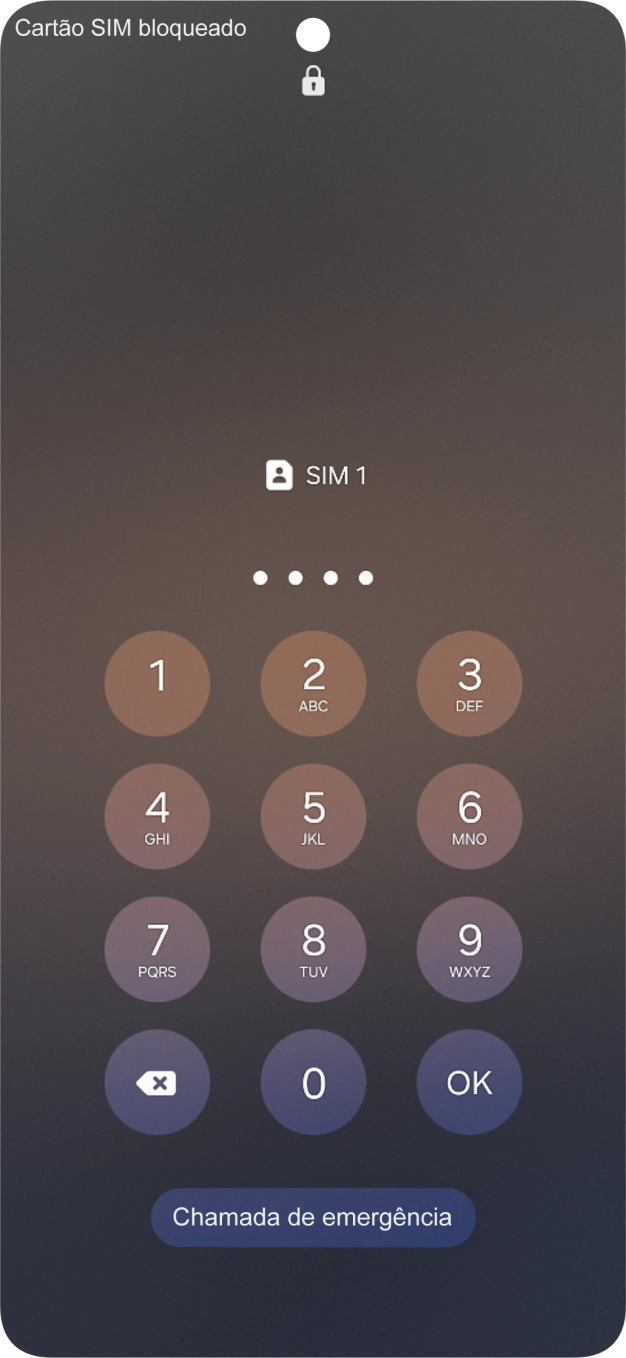Enter digit 9 WXYZ
This screenshot has width=626, height=1358.
[469, 950]
